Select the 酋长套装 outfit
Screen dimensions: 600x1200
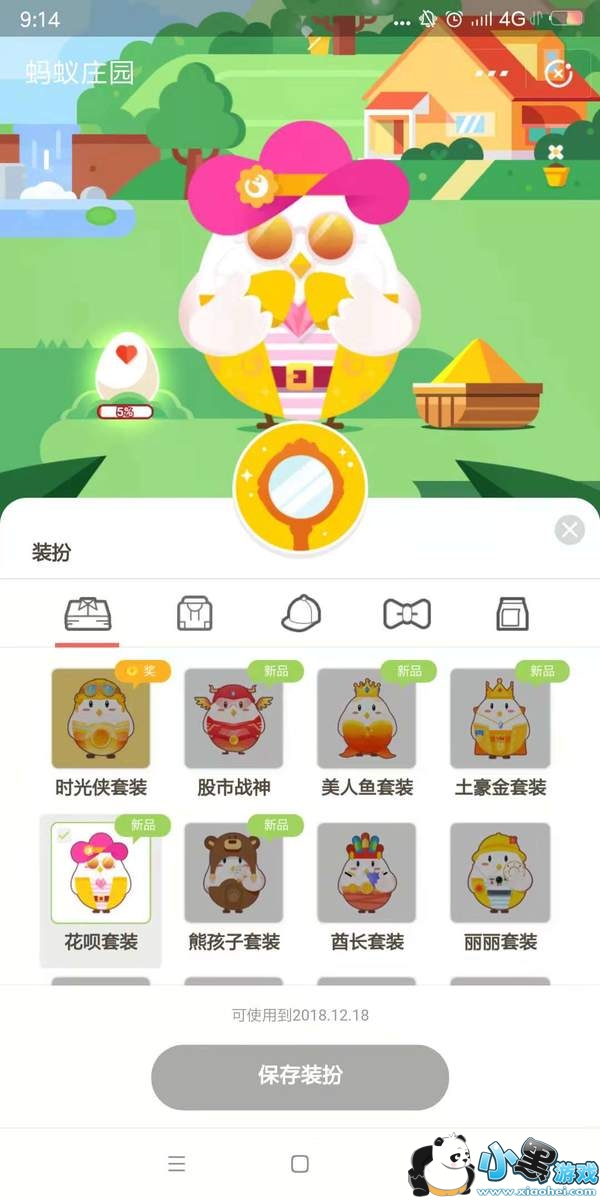coord(367,873)
